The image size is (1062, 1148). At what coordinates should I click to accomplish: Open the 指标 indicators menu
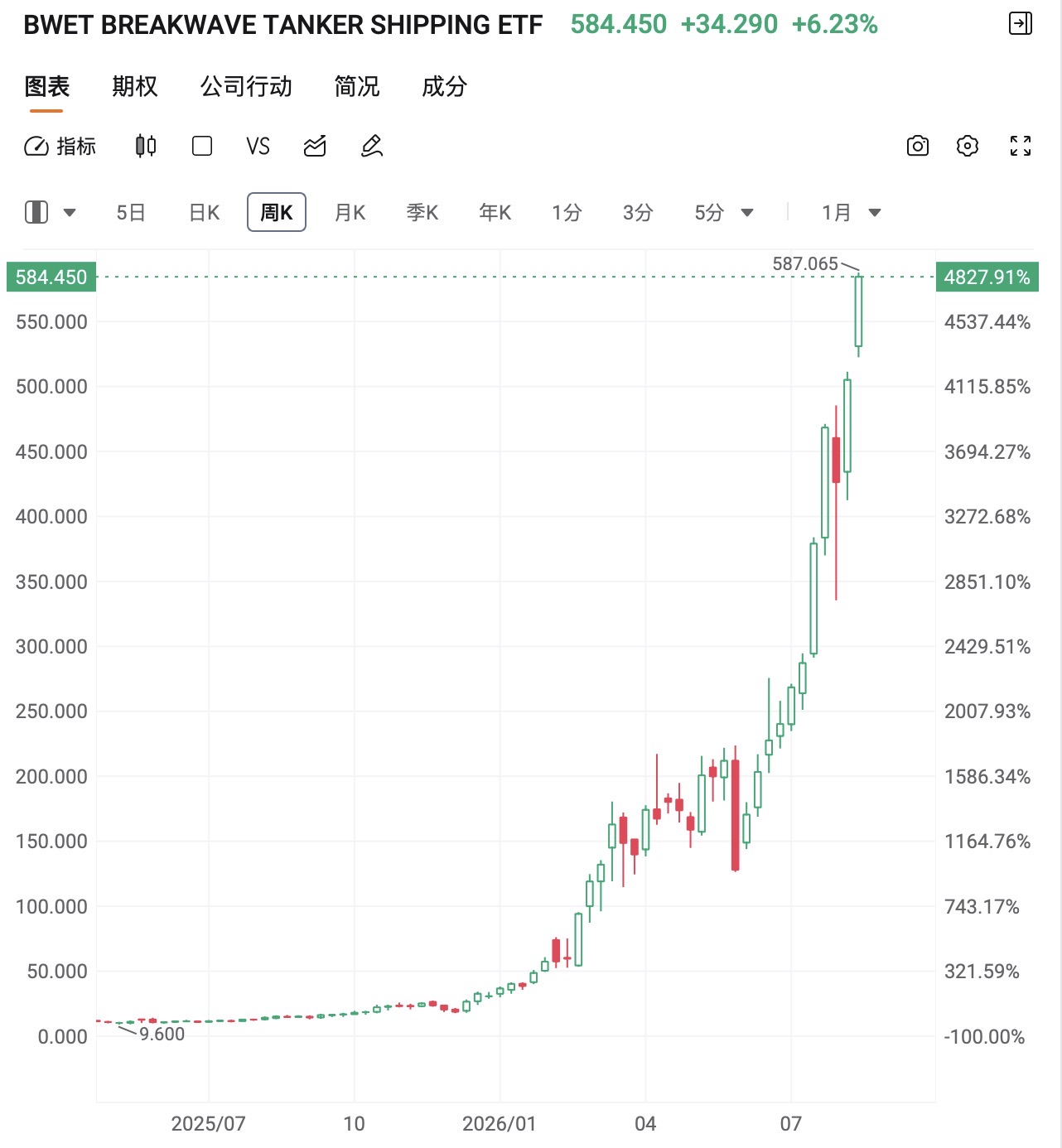coord(60,147)
